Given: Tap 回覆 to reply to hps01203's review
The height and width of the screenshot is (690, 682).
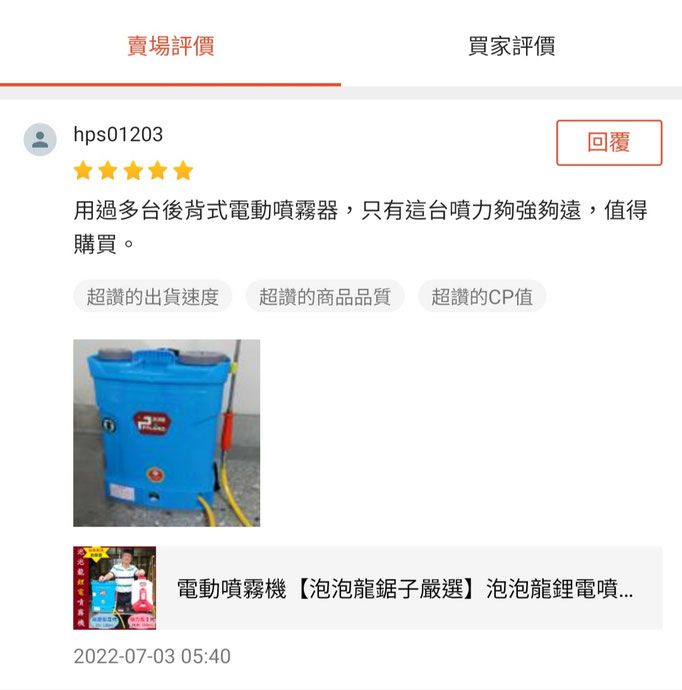Looking at the screenshot, I should 608,142.
